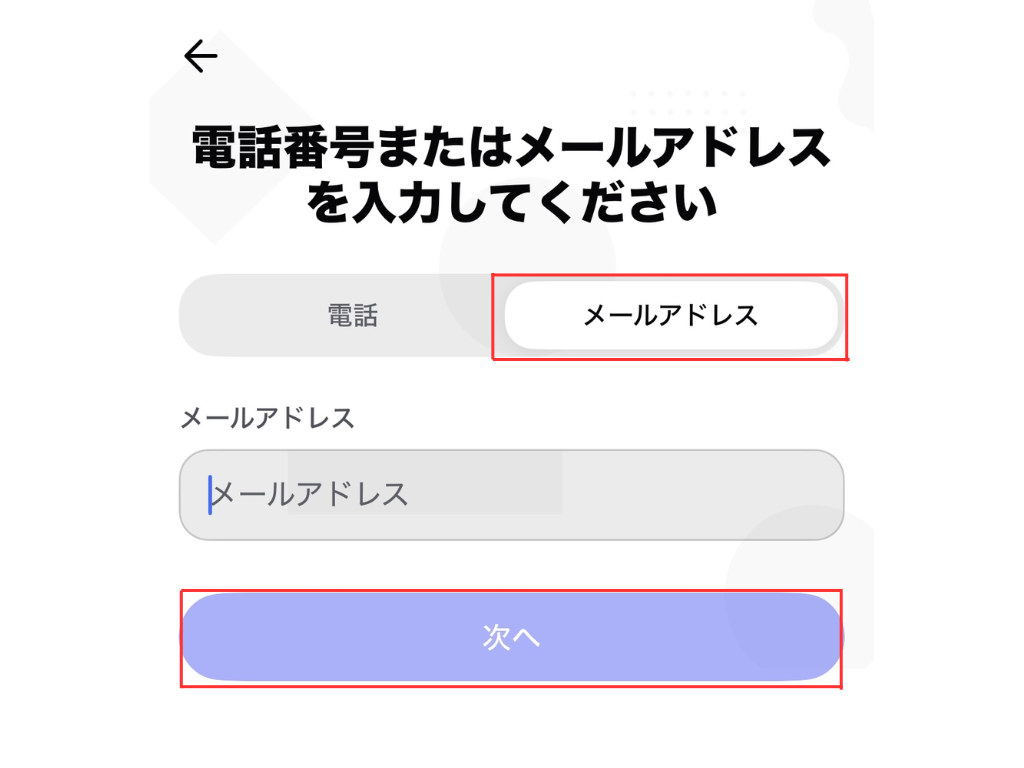
Task: Focus the メールアドレス input field
Action: pos(511,495)
